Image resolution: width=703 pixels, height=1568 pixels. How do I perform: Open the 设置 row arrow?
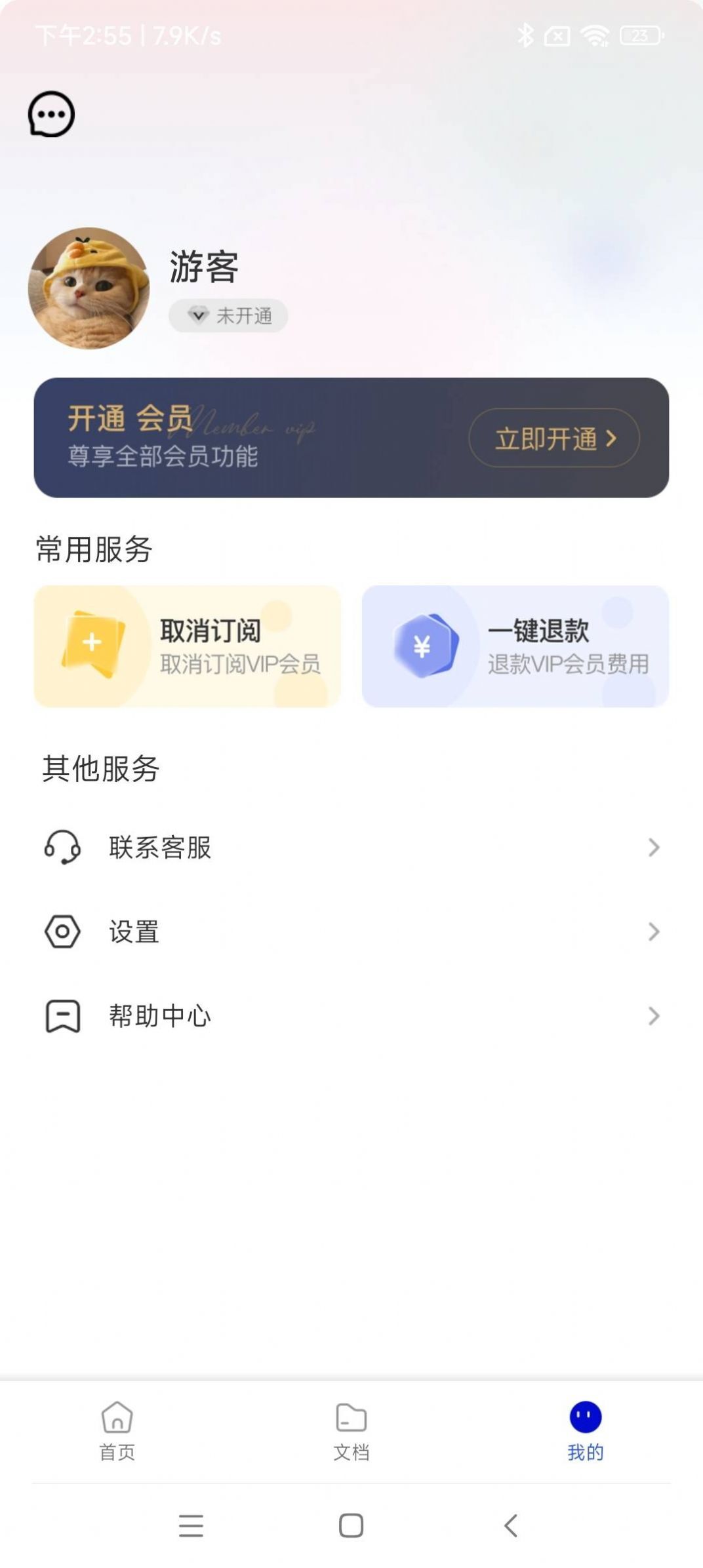(x=653, y=932)
